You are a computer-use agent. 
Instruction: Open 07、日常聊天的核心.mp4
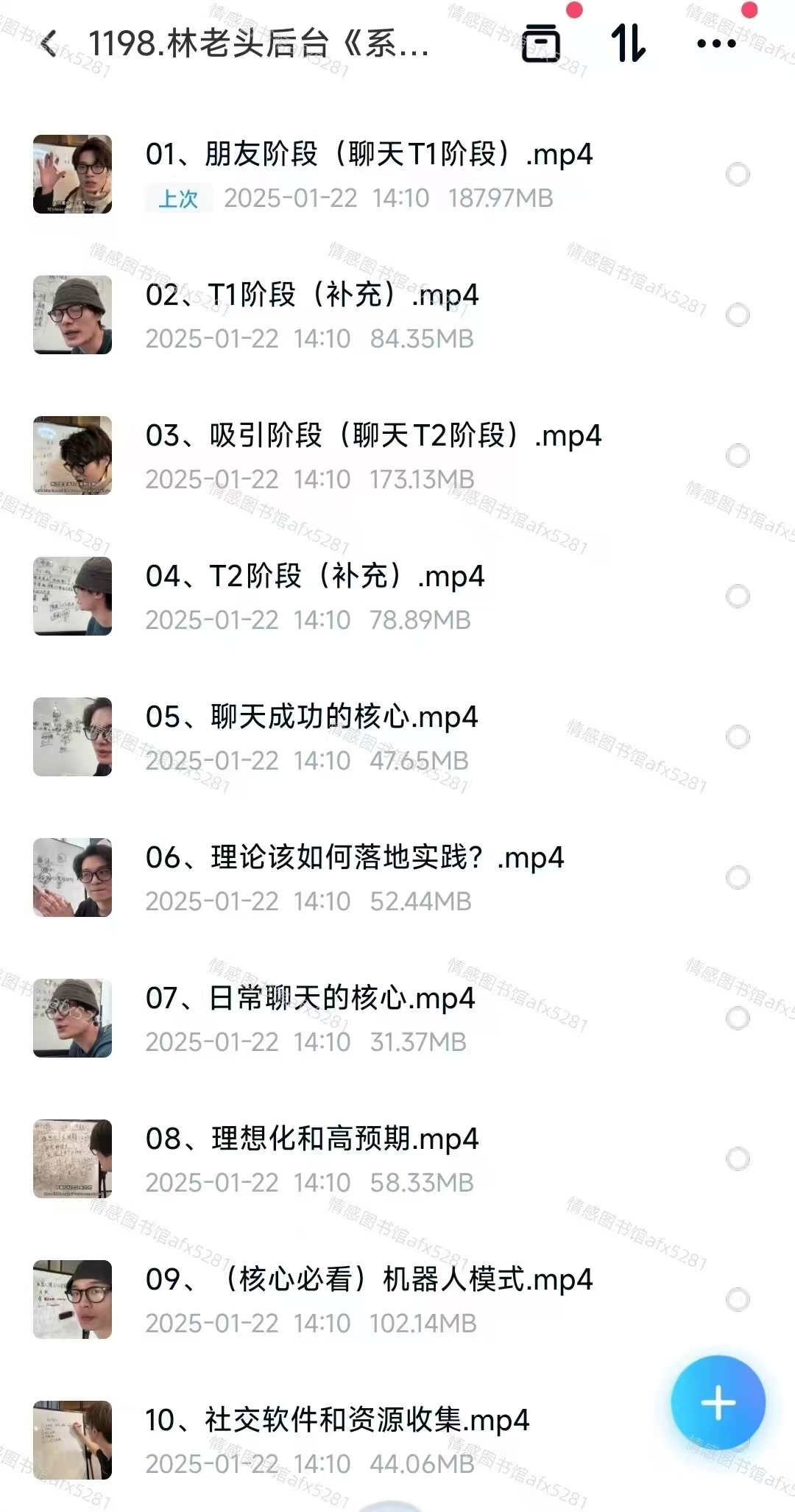(x=311, y=999)
